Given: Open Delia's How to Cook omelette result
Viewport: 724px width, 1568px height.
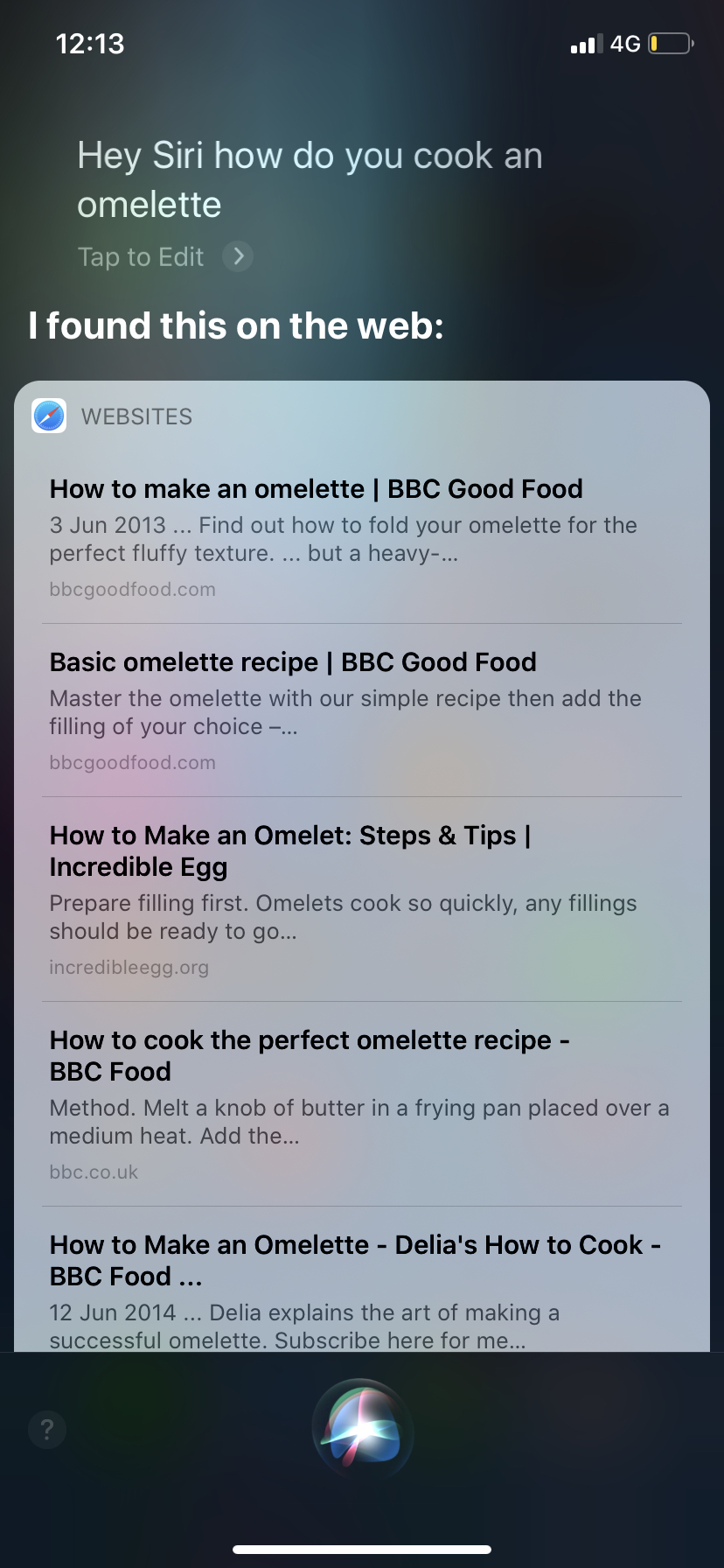Looking at the screenshot, I should click(x=362, y=1279).
